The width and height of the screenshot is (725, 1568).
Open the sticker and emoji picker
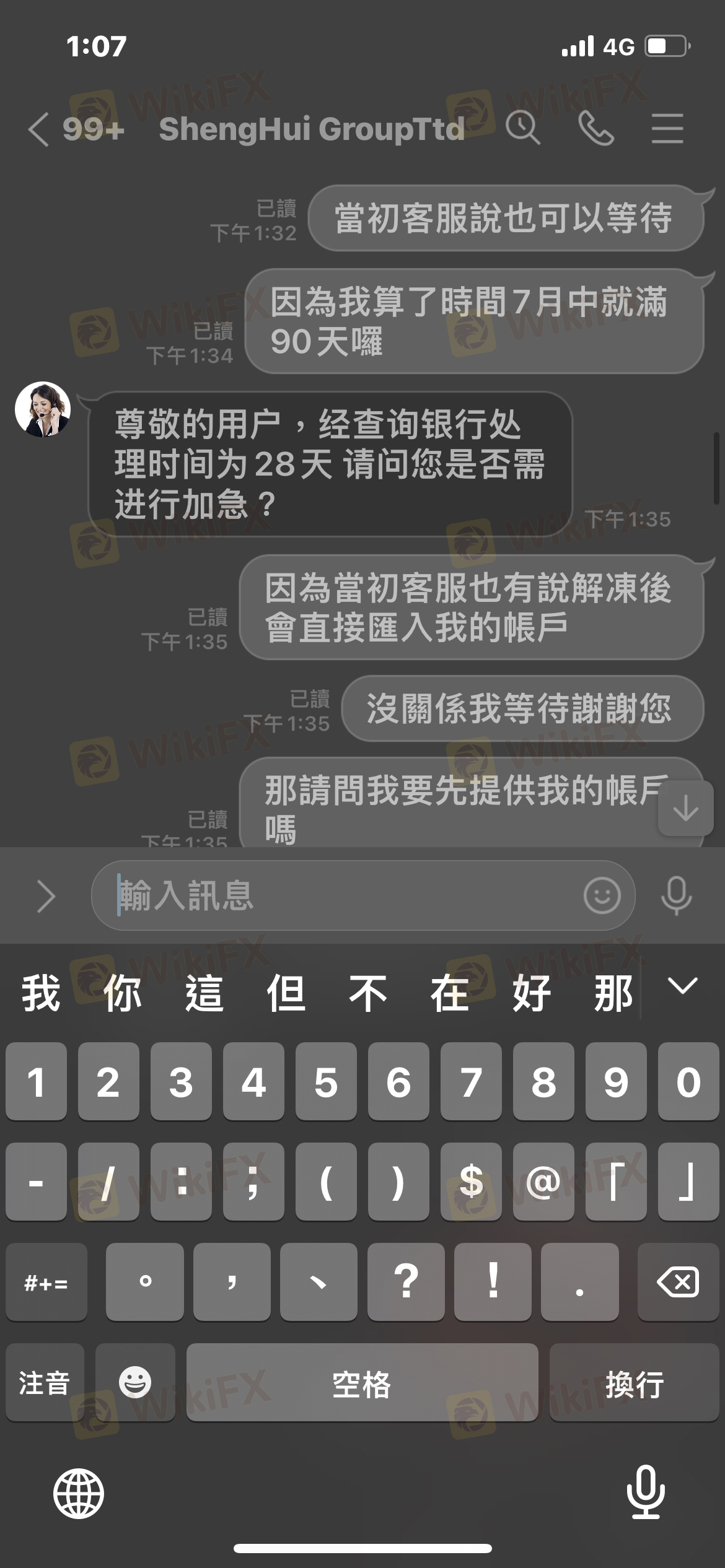pos(601,895)
